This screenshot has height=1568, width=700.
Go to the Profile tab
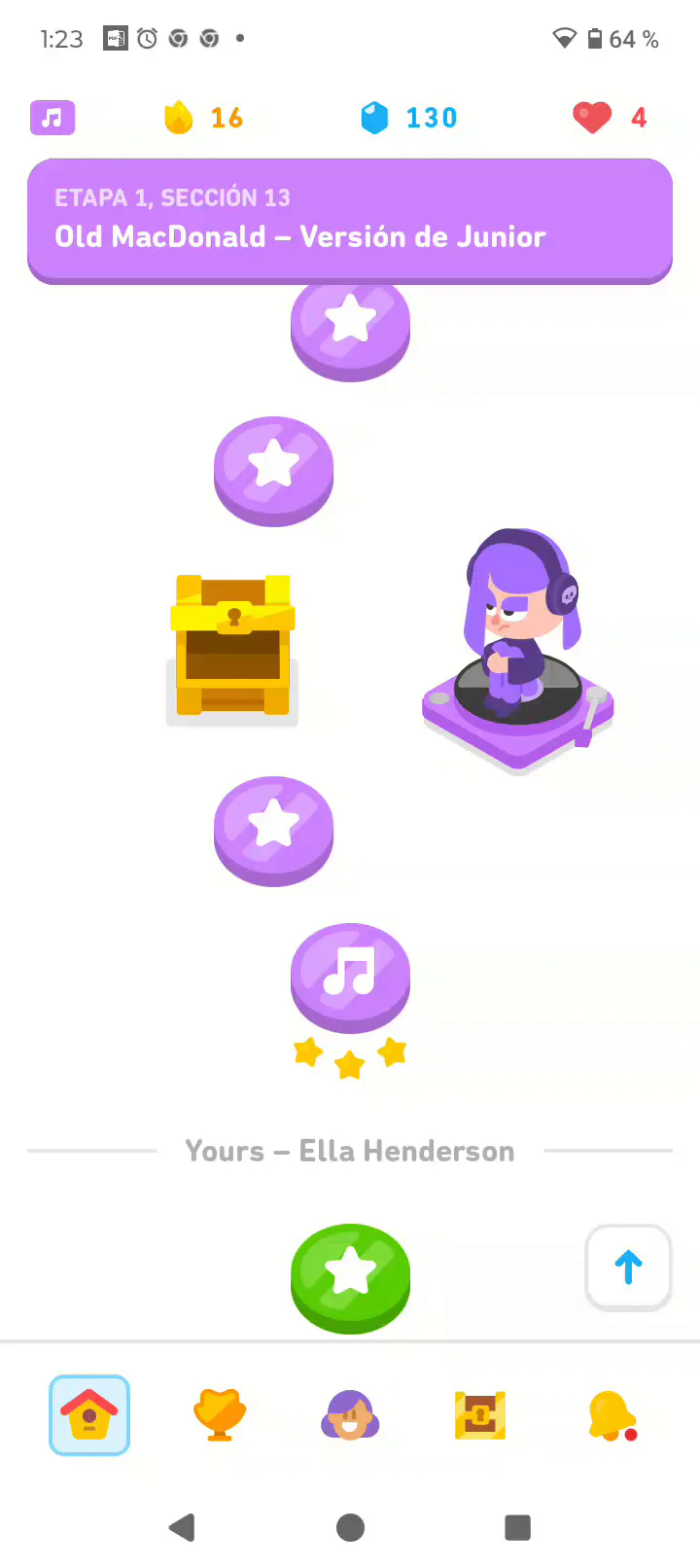(350, 1415)
